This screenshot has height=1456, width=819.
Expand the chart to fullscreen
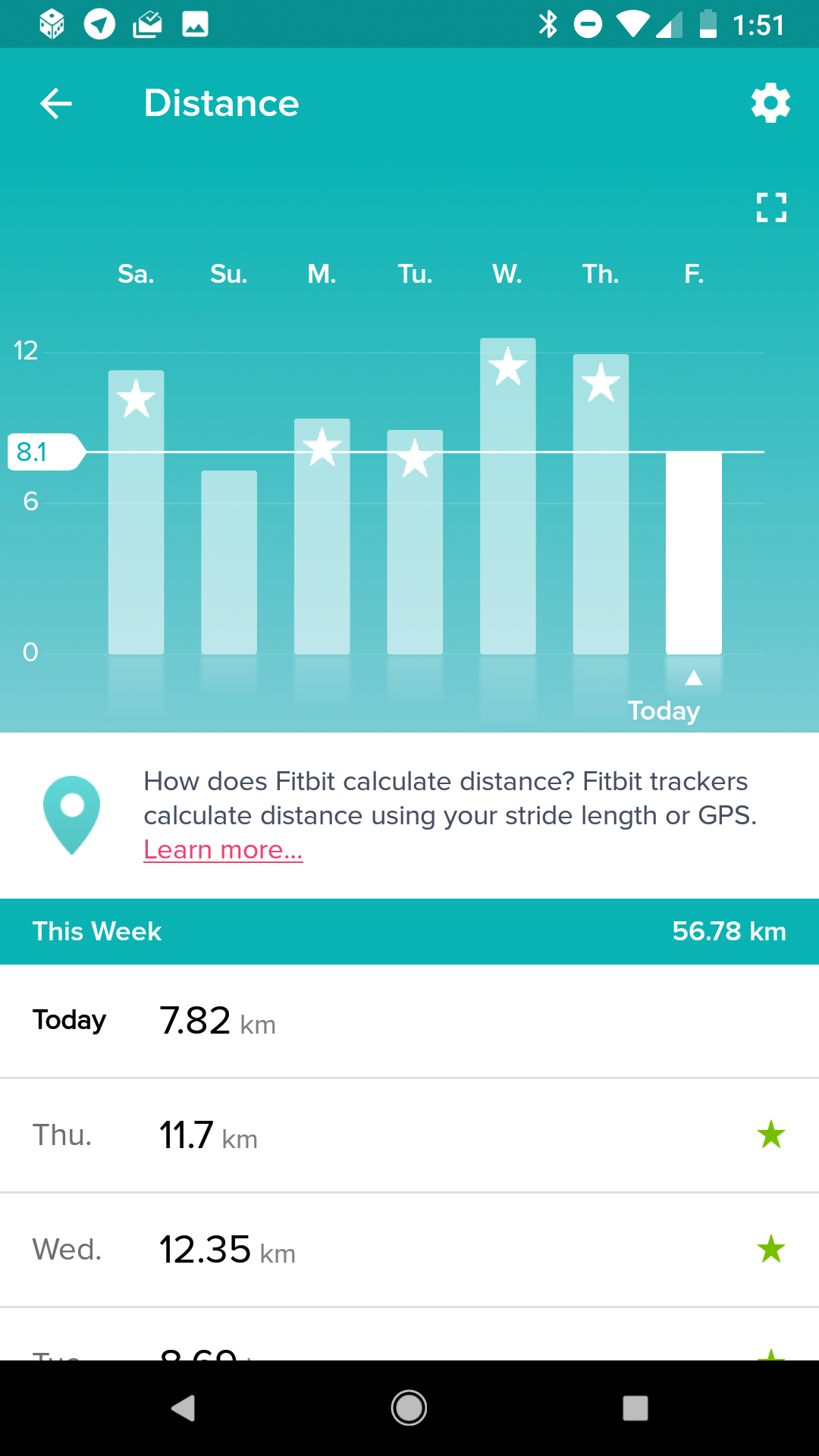click(771, 207)
